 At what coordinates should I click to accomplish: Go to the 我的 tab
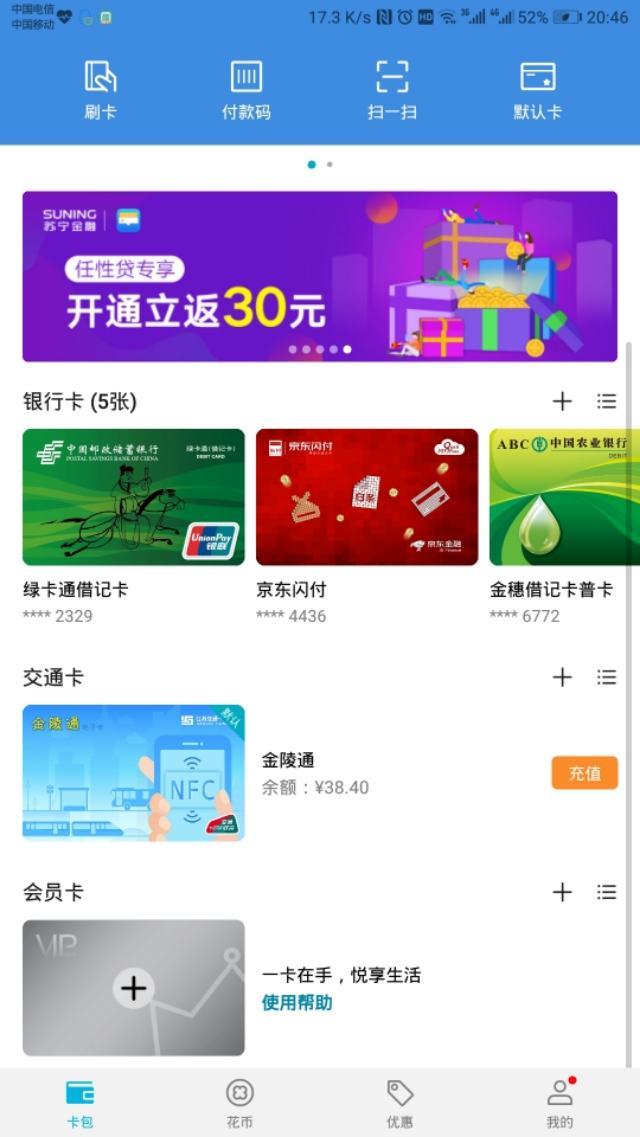pyautogui.click(x=560, y=1102)
